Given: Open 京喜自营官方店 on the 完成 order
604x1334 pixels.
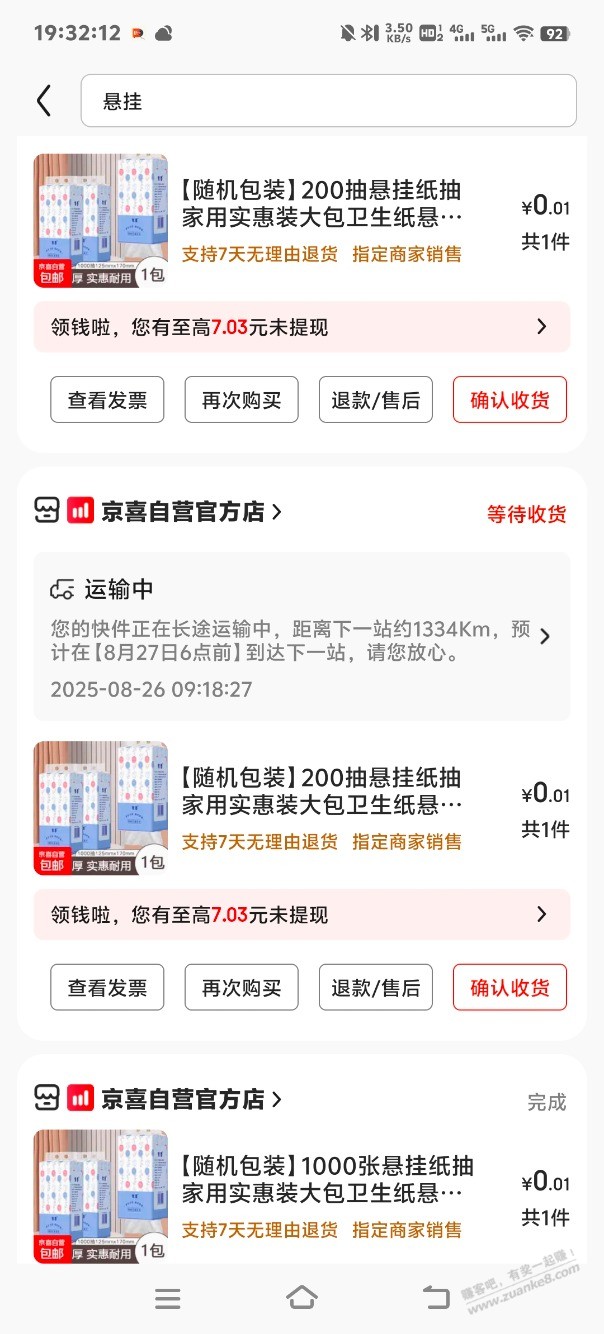Looking at the screenshot, I should [182, 1100].
